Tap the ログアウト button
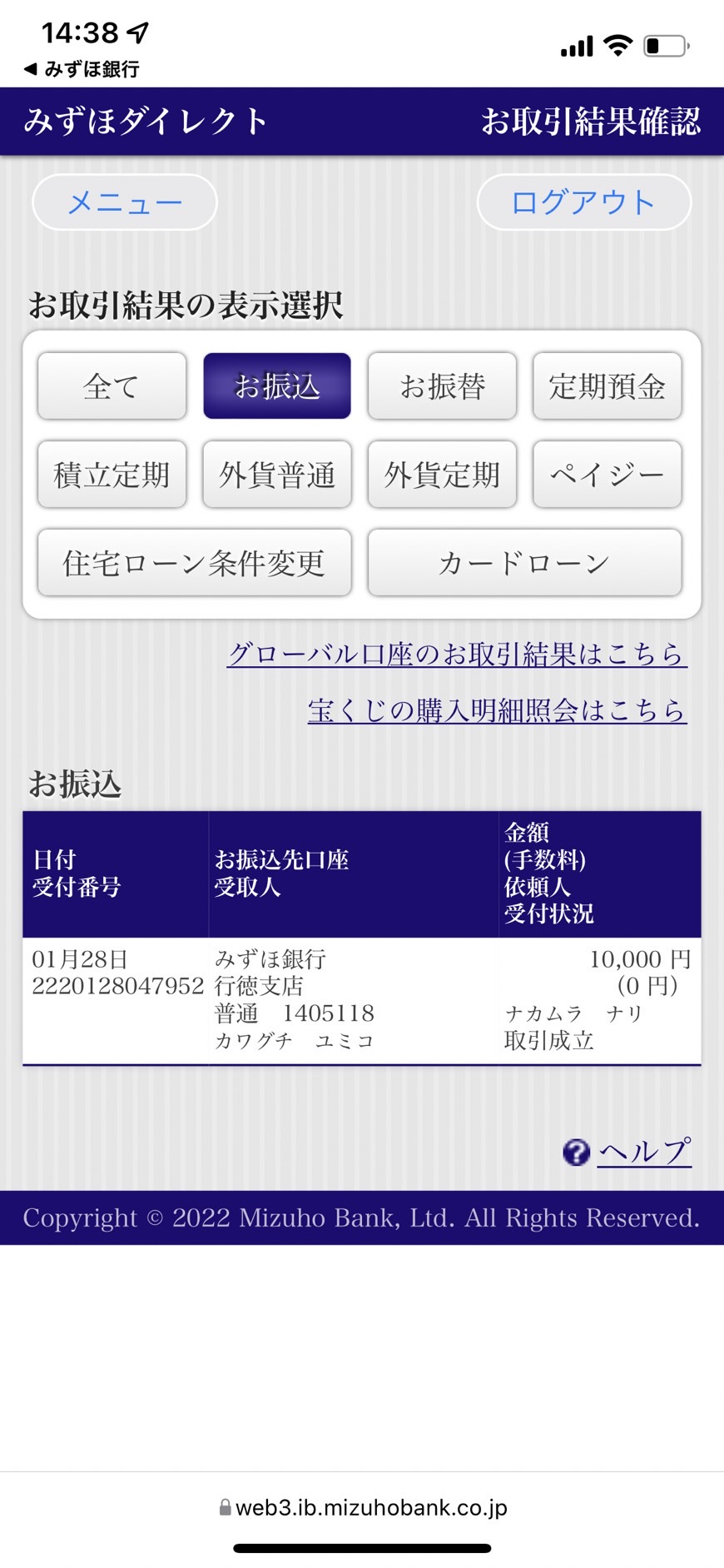 [583, 202]
